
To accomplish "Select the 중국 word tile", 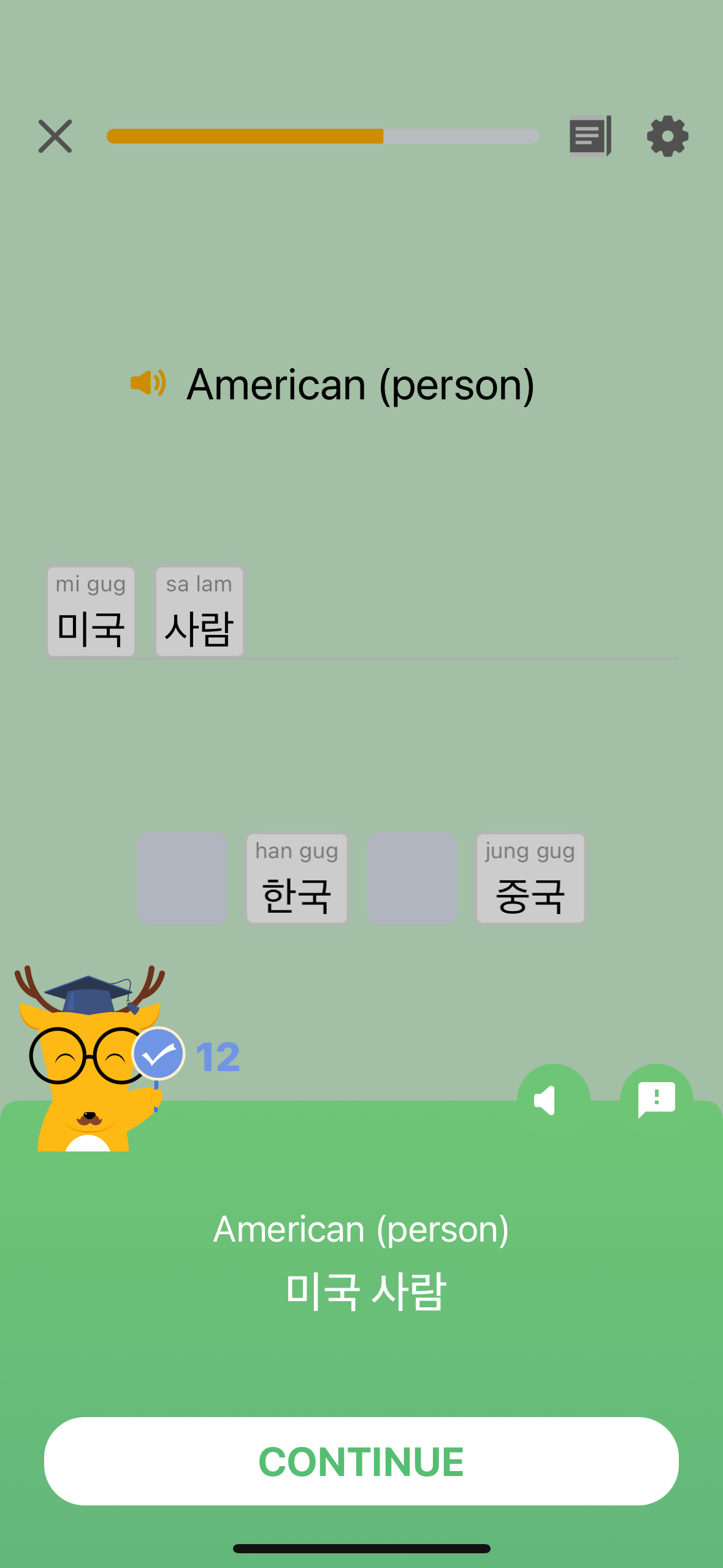I will 530,878.
